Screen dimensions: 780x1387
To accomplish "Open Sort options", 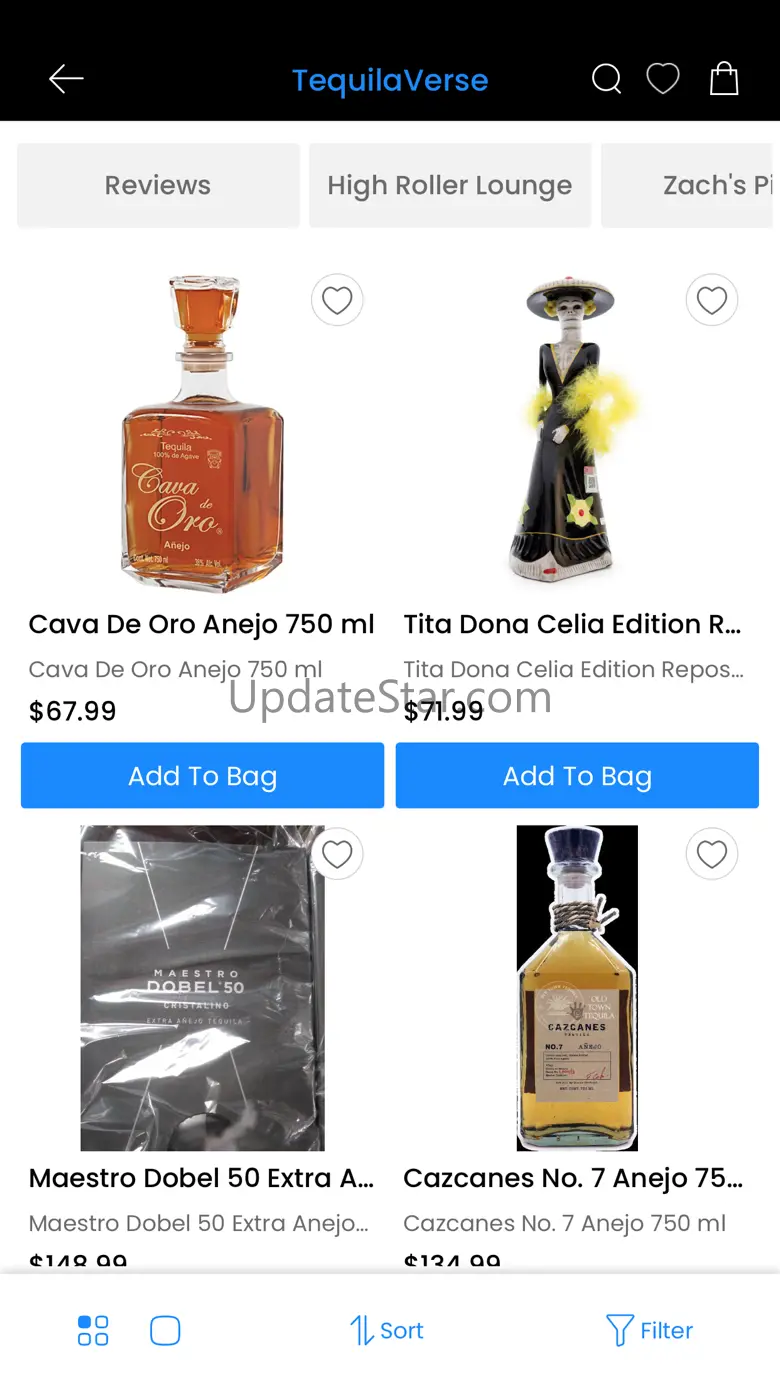I will point(387,1331).
